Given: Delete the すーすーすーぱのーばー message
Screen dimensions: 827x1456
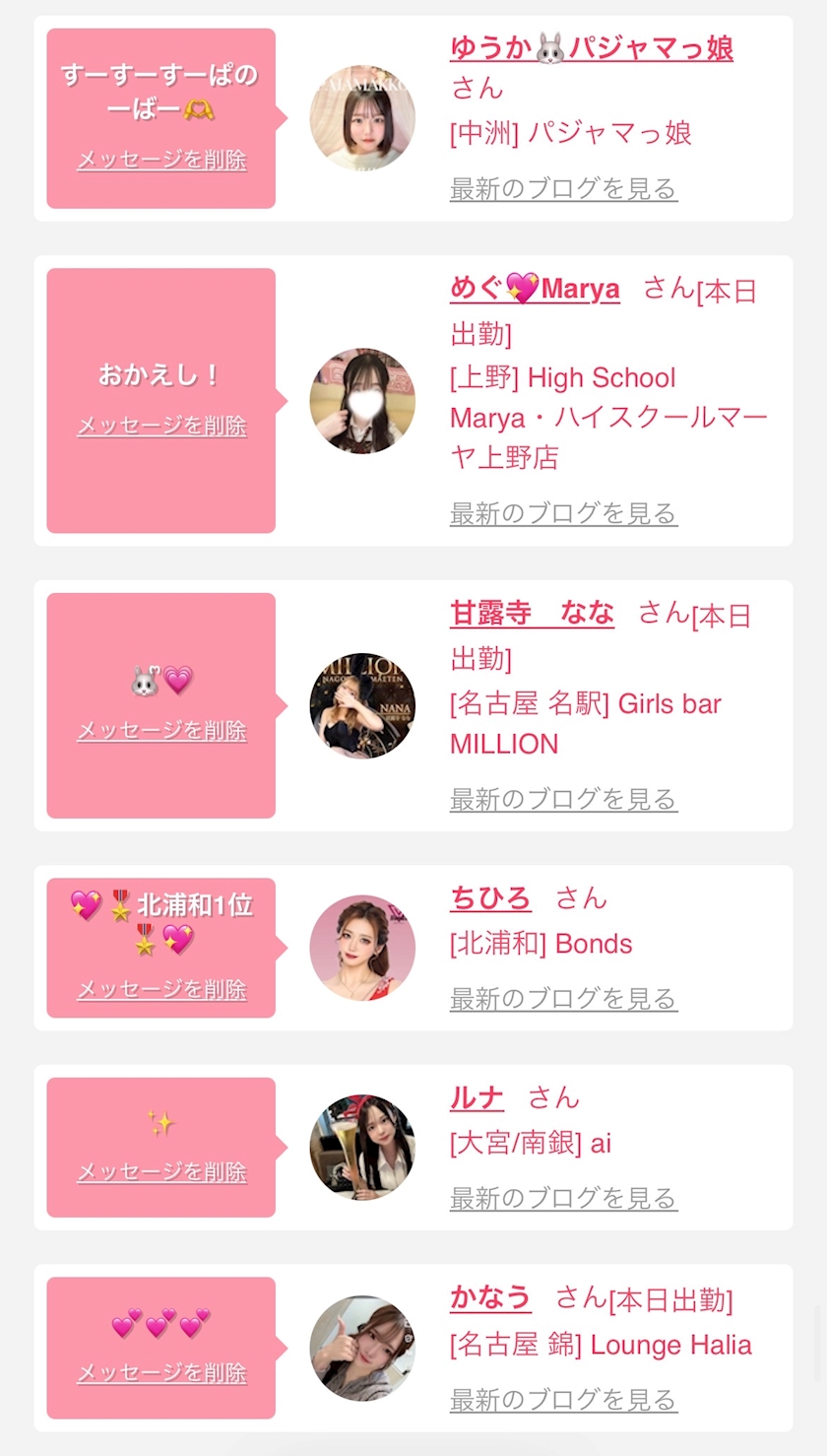Looking at the screenshot, I should (x=161, y=160).
